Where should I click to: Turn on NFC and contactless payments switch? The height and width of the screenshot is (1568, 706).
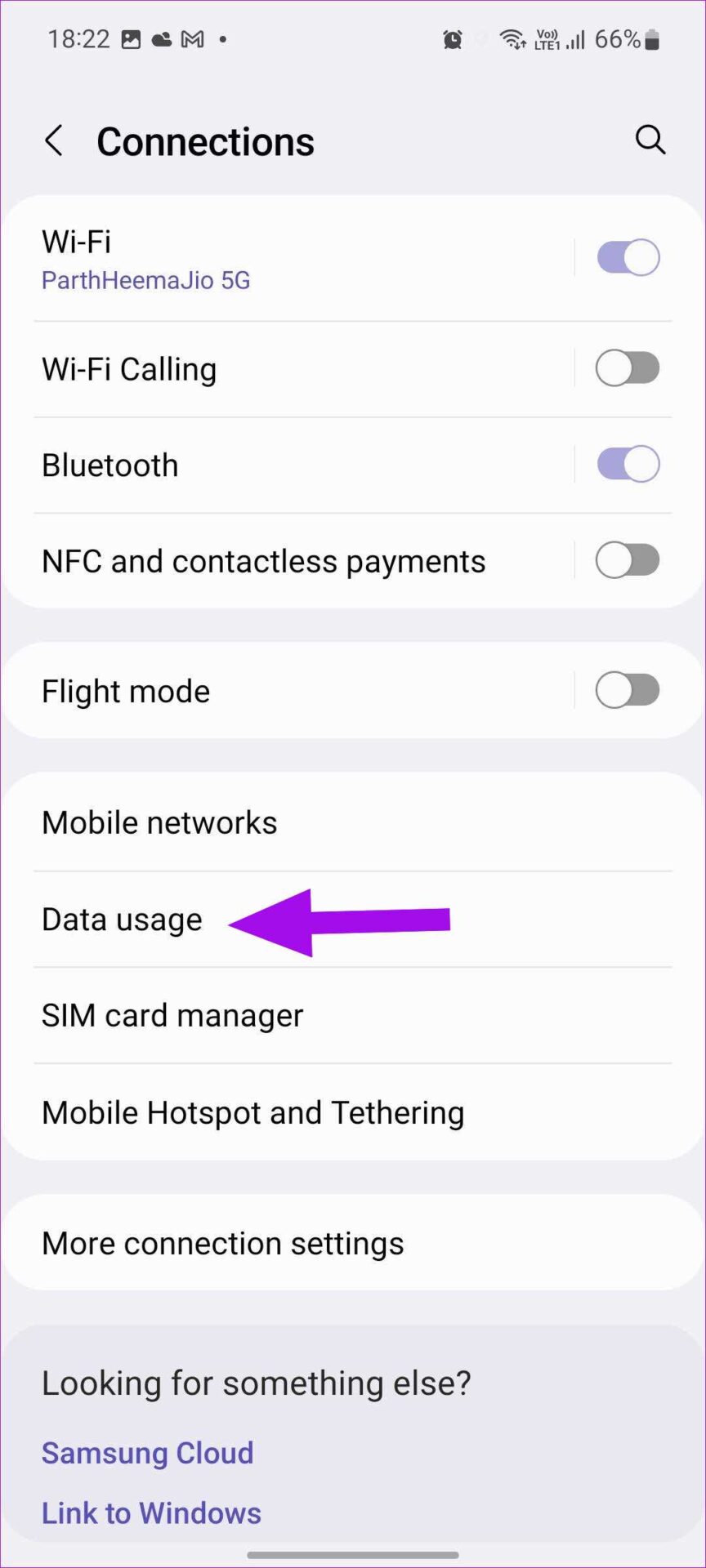pos(628,561)
